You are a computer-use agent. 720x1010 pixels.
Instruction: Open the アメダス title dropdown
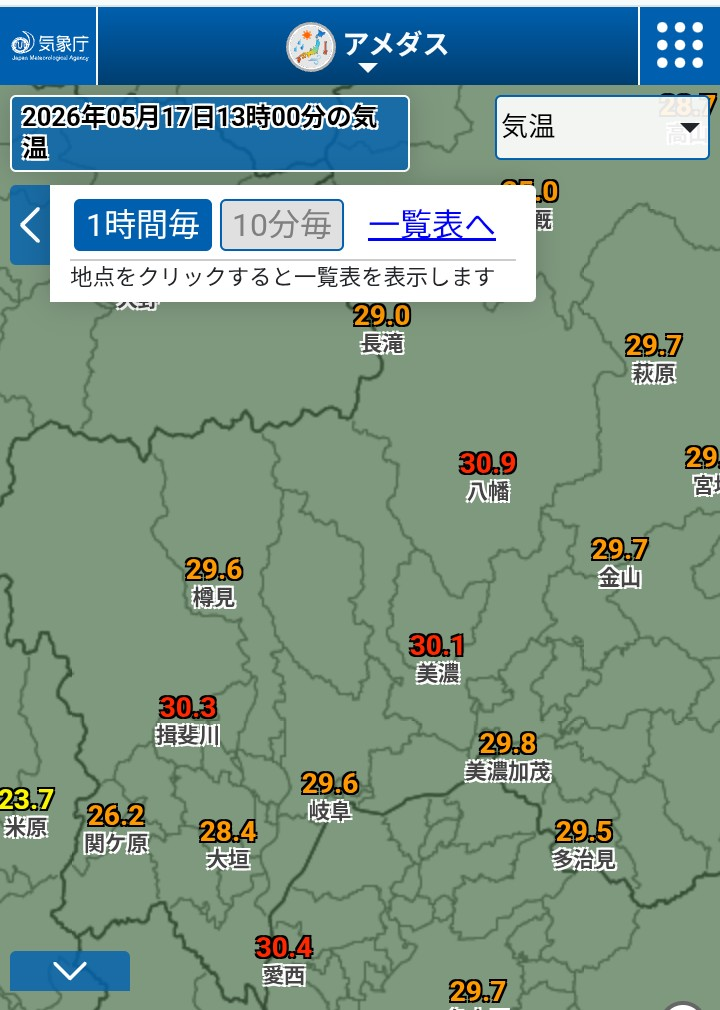click(x=368, y=46)
